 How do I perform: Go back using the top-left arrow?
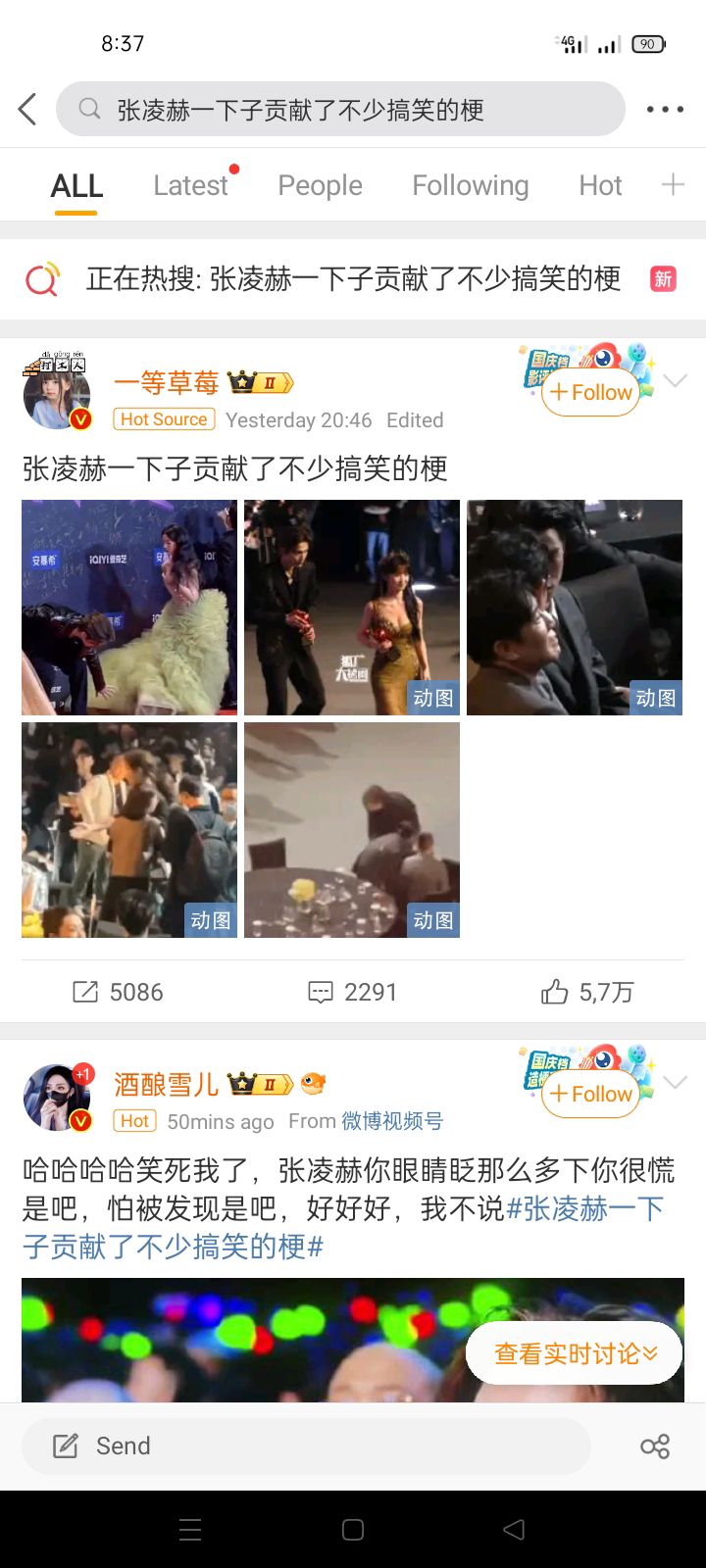point(27,109)
